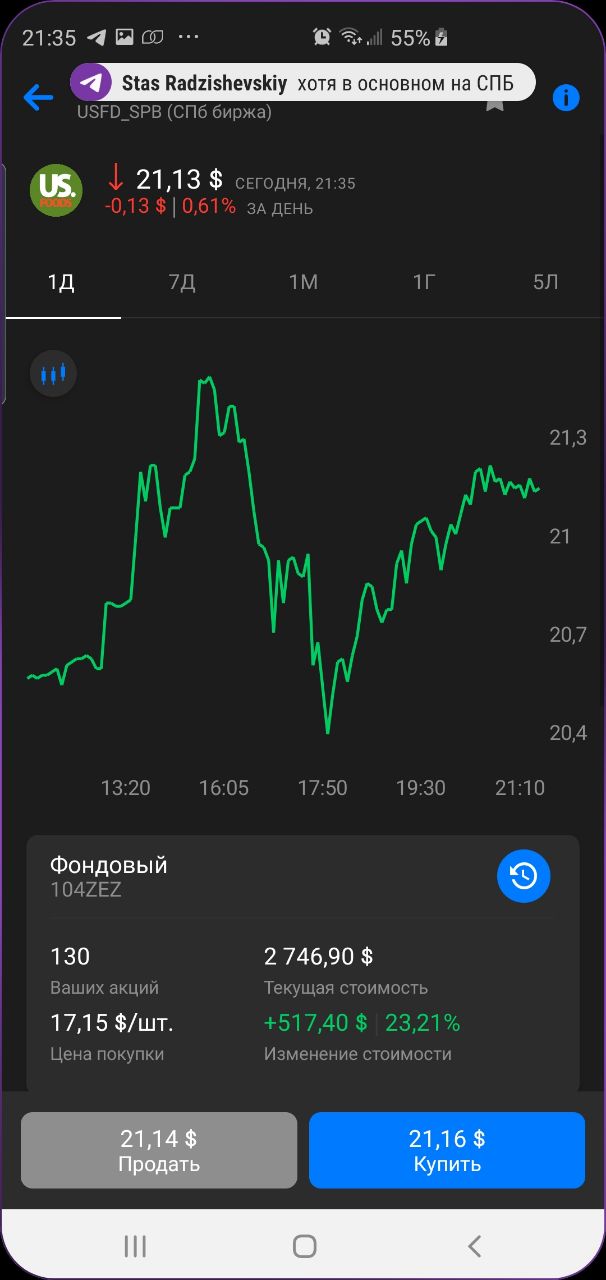
Task: Open Stas Radzishevskiy's Telegram notification
Action: 302,82
